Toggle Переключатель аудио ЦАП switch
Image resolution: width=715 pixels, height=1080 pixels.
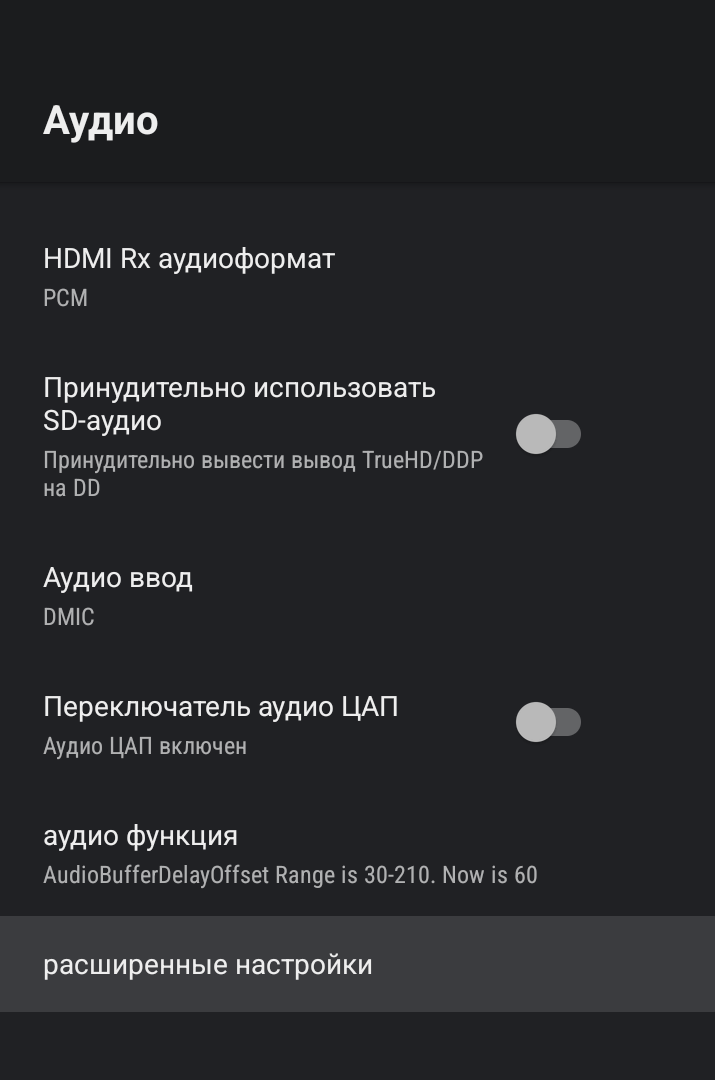[548, 722]
